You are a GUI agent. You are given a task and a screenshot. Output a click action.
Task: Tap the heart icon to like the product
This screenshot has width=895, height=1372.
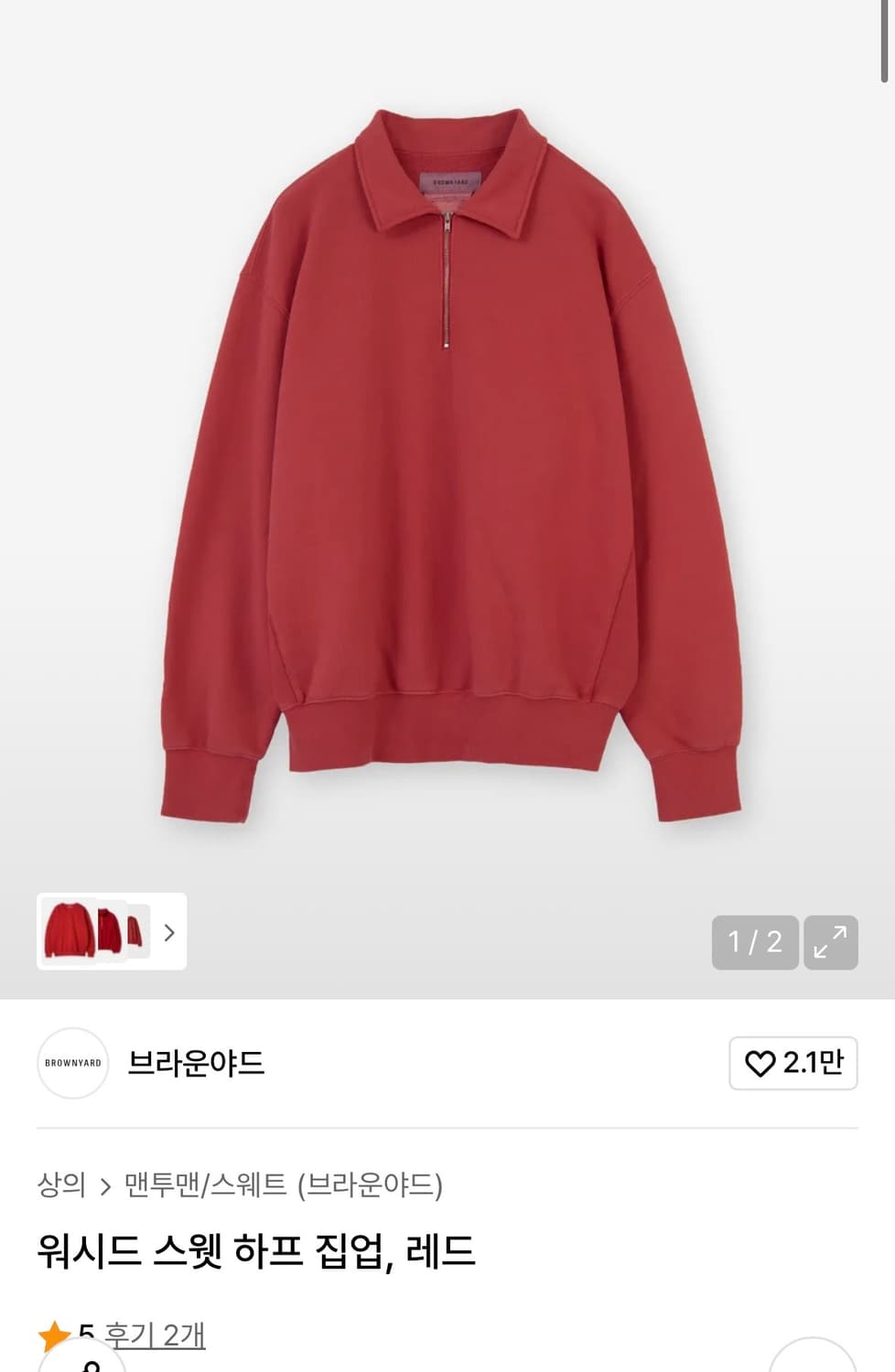(x=760, y=1064)
